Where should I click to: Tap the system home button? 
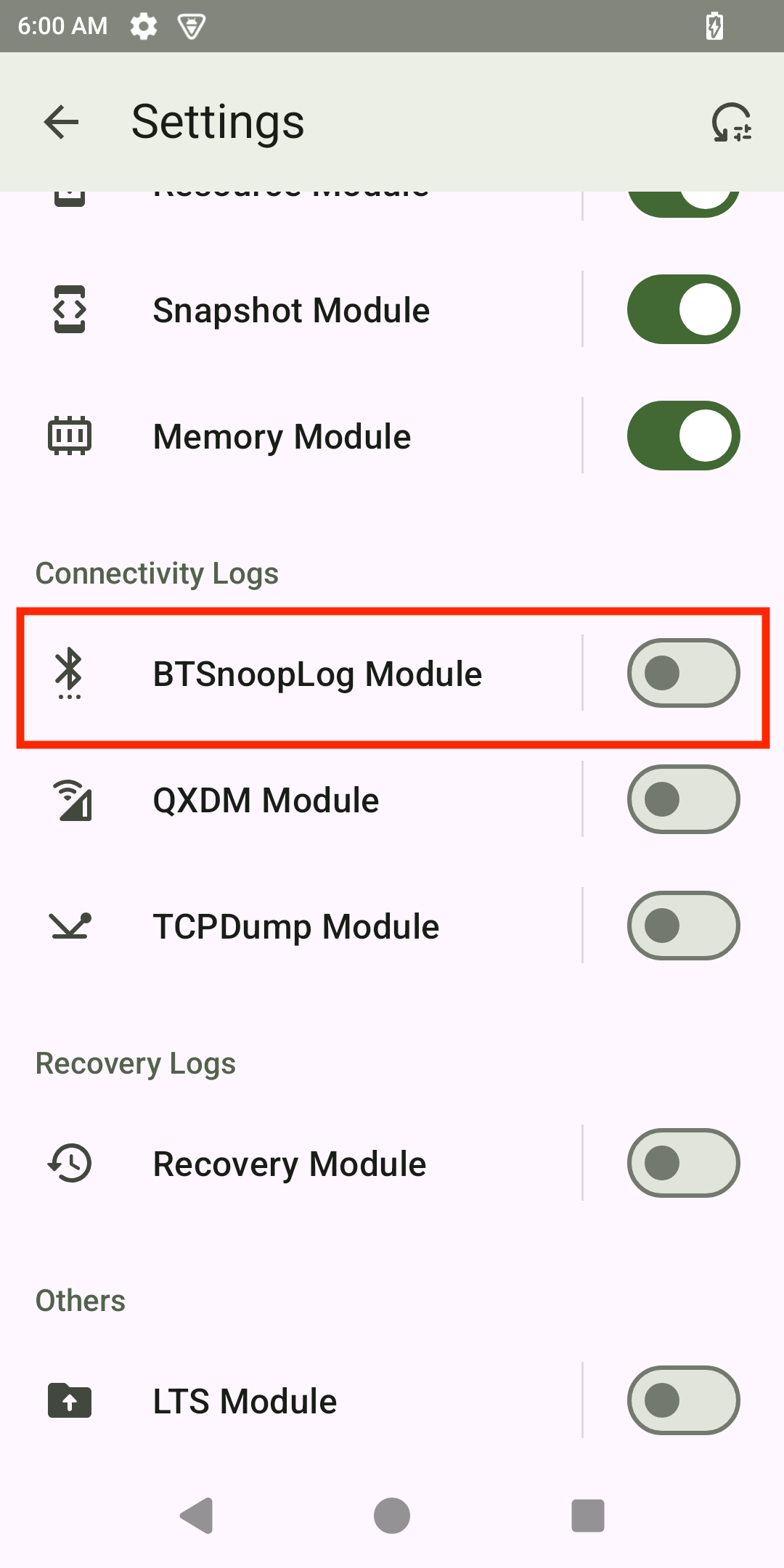point(392,1516)
